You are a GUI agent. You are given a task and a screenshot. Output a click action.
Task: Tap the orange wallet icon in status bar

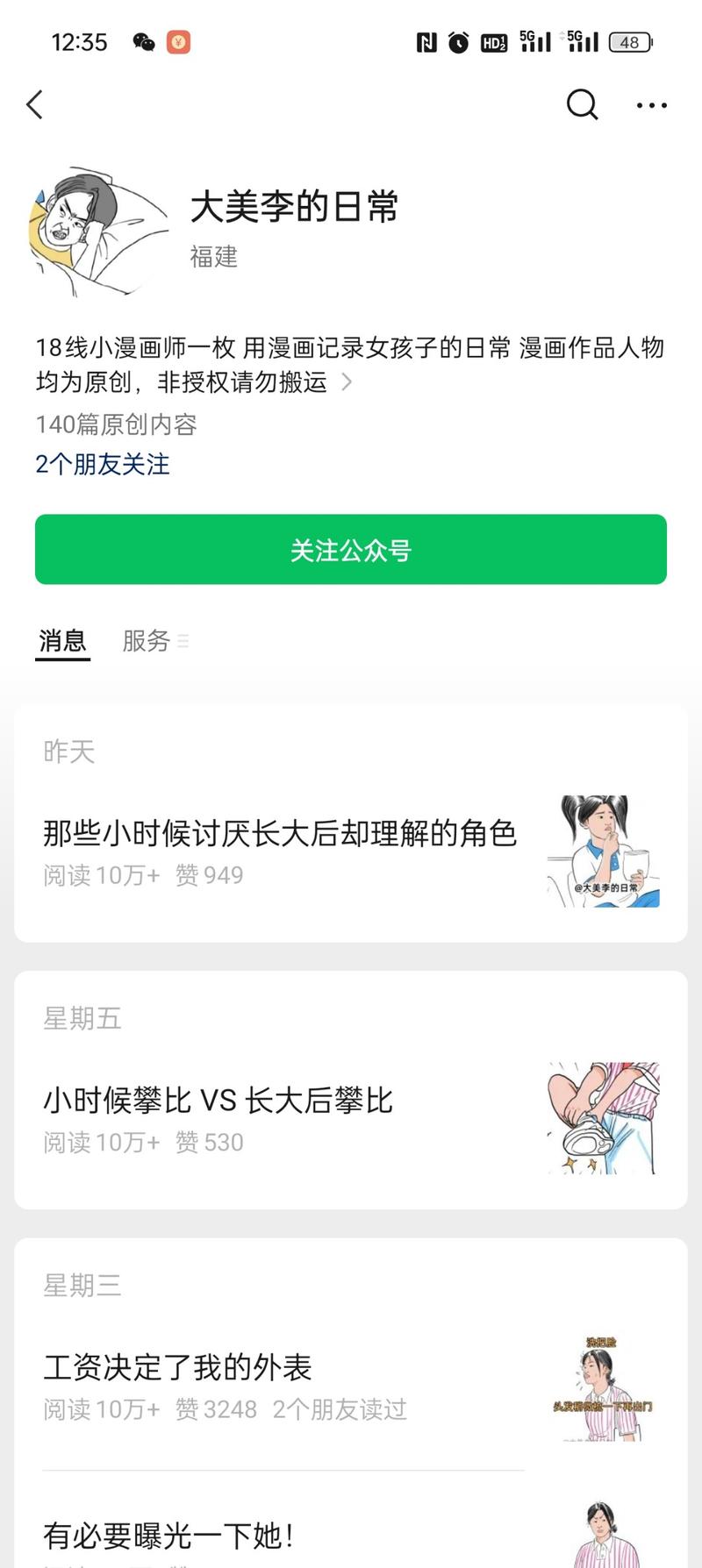180,41
